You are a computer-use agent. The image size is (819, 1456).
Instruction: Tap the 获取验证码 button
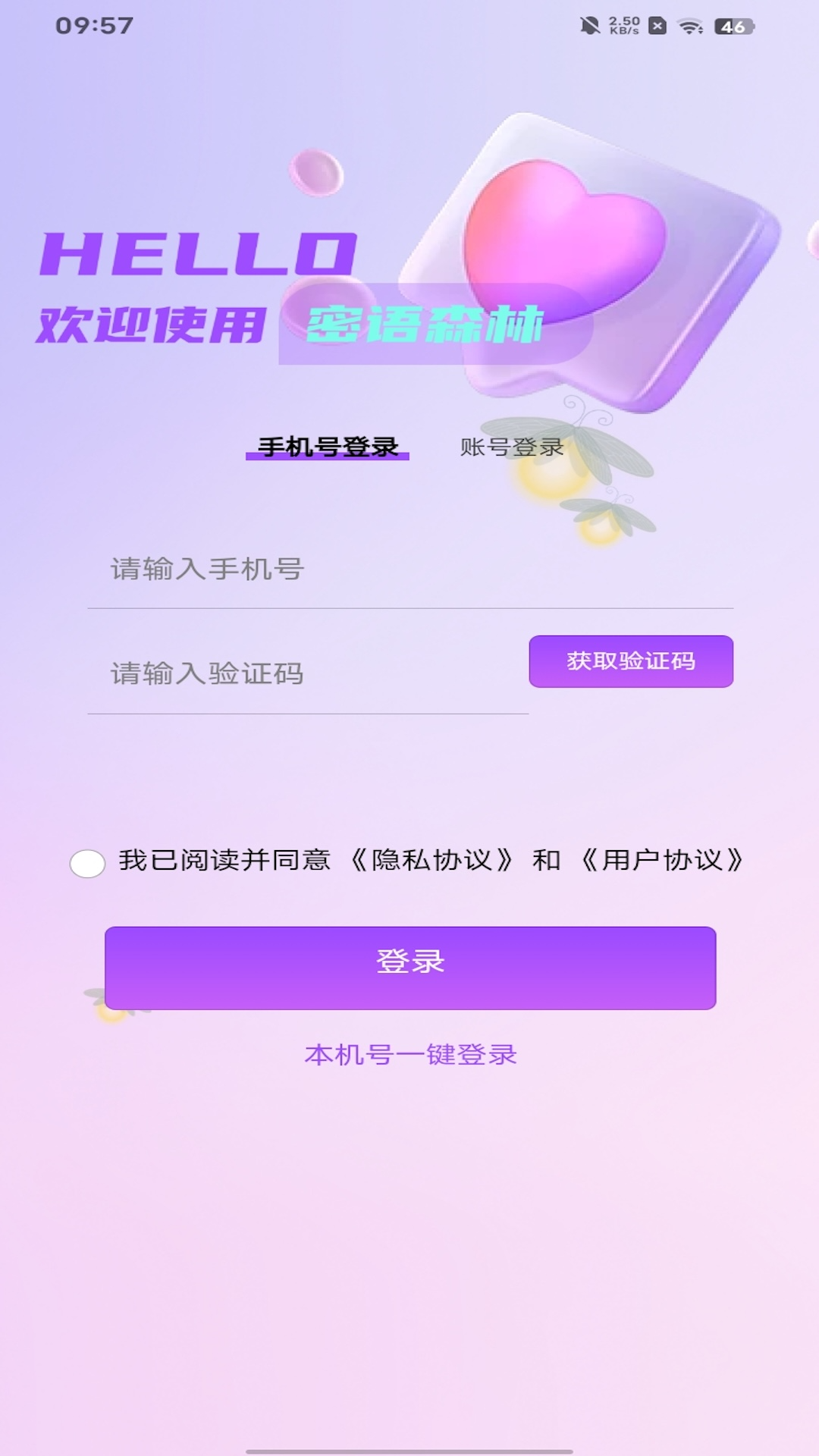632,661
